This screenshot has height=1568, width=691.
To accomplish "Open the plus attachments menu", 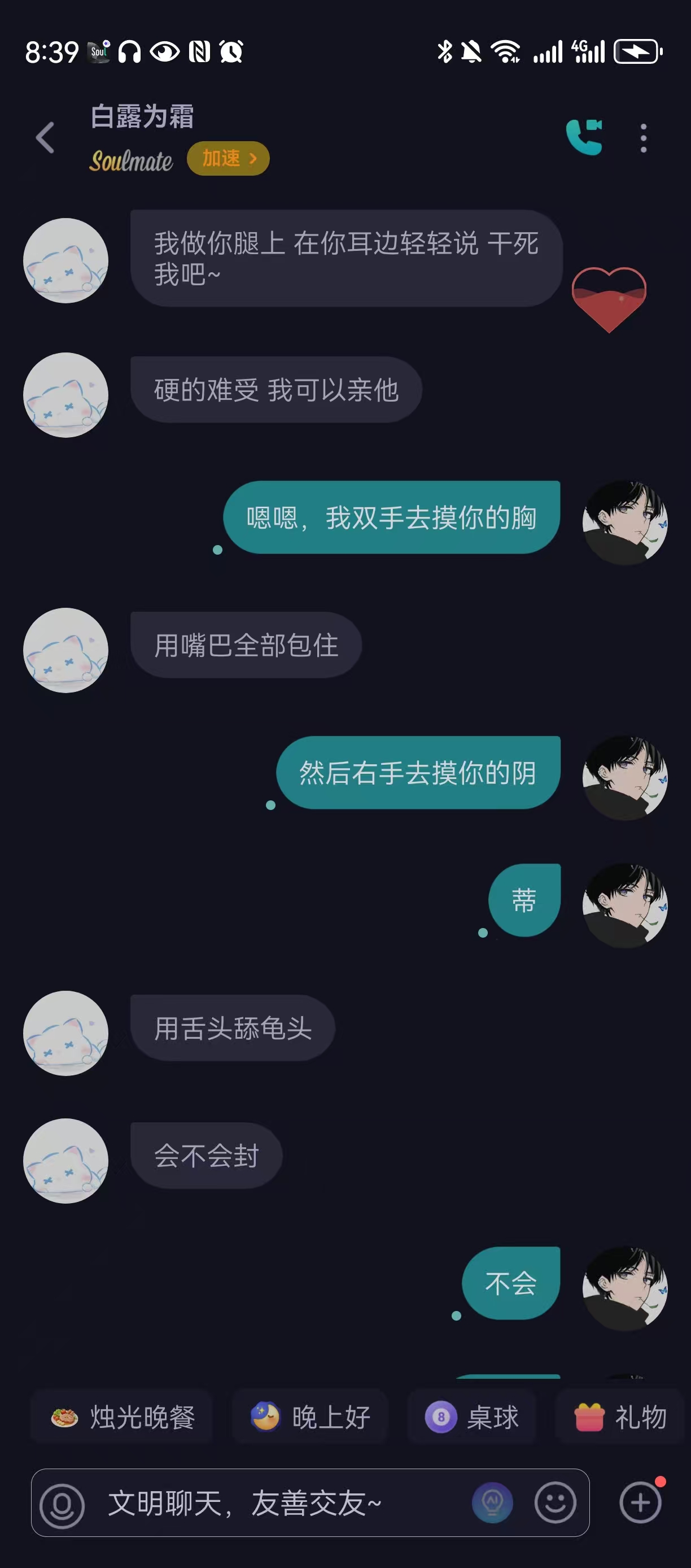I will [640, 1504].
